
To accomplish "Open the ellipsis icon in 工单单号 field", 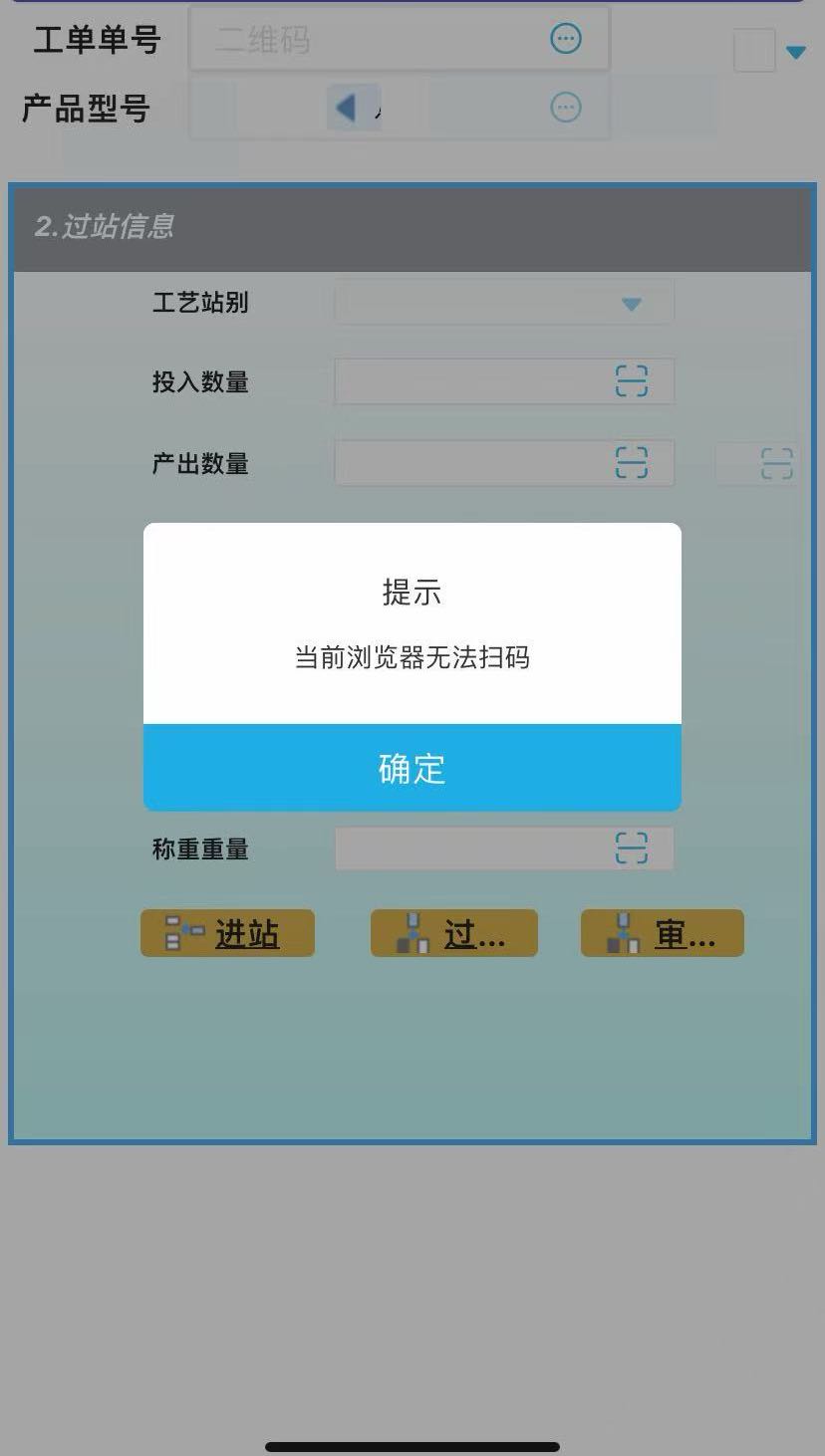I will coord(565,39).
